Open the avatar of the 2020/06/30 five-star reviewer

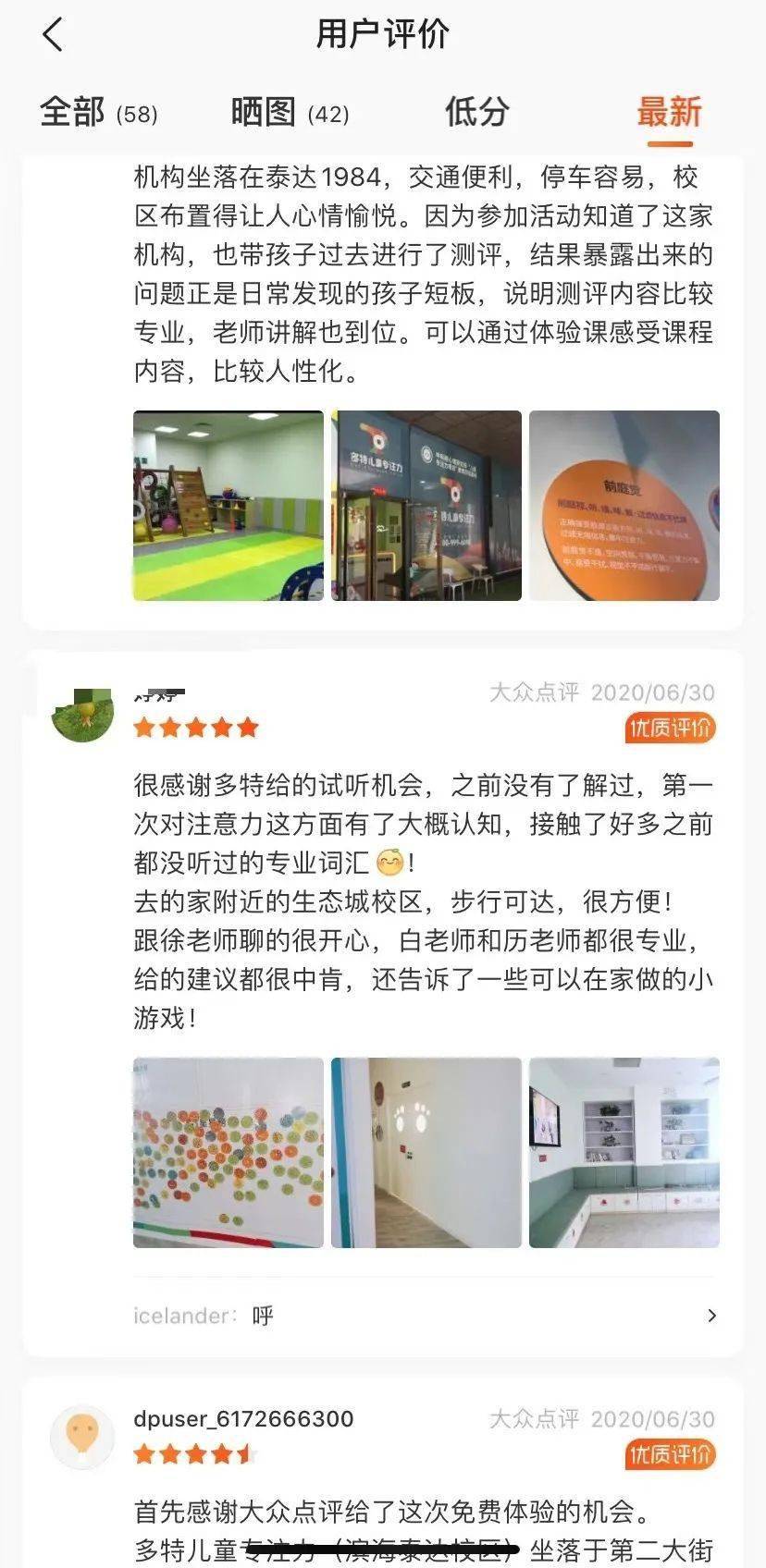[x=82, y=714]
